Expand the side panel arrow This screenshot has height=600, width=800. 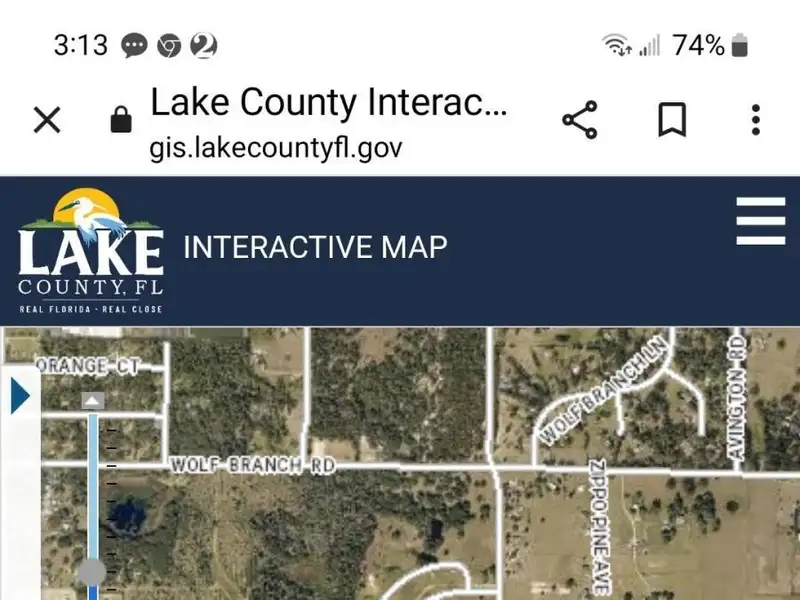click(x=20, y=396)
